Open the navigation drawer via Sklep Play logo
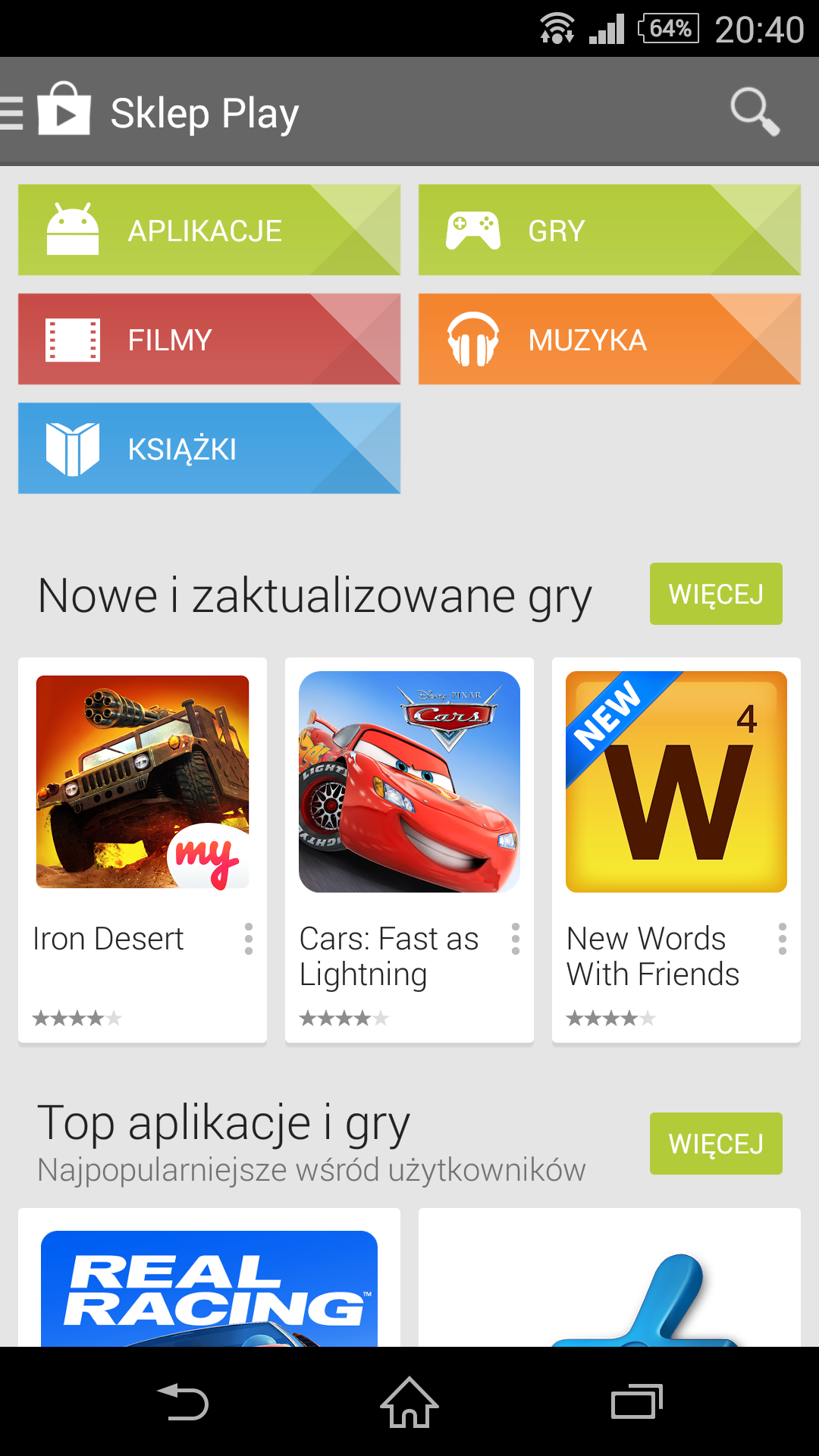The width and height of the screenshot is (819, 1456). tap(45, 111)
